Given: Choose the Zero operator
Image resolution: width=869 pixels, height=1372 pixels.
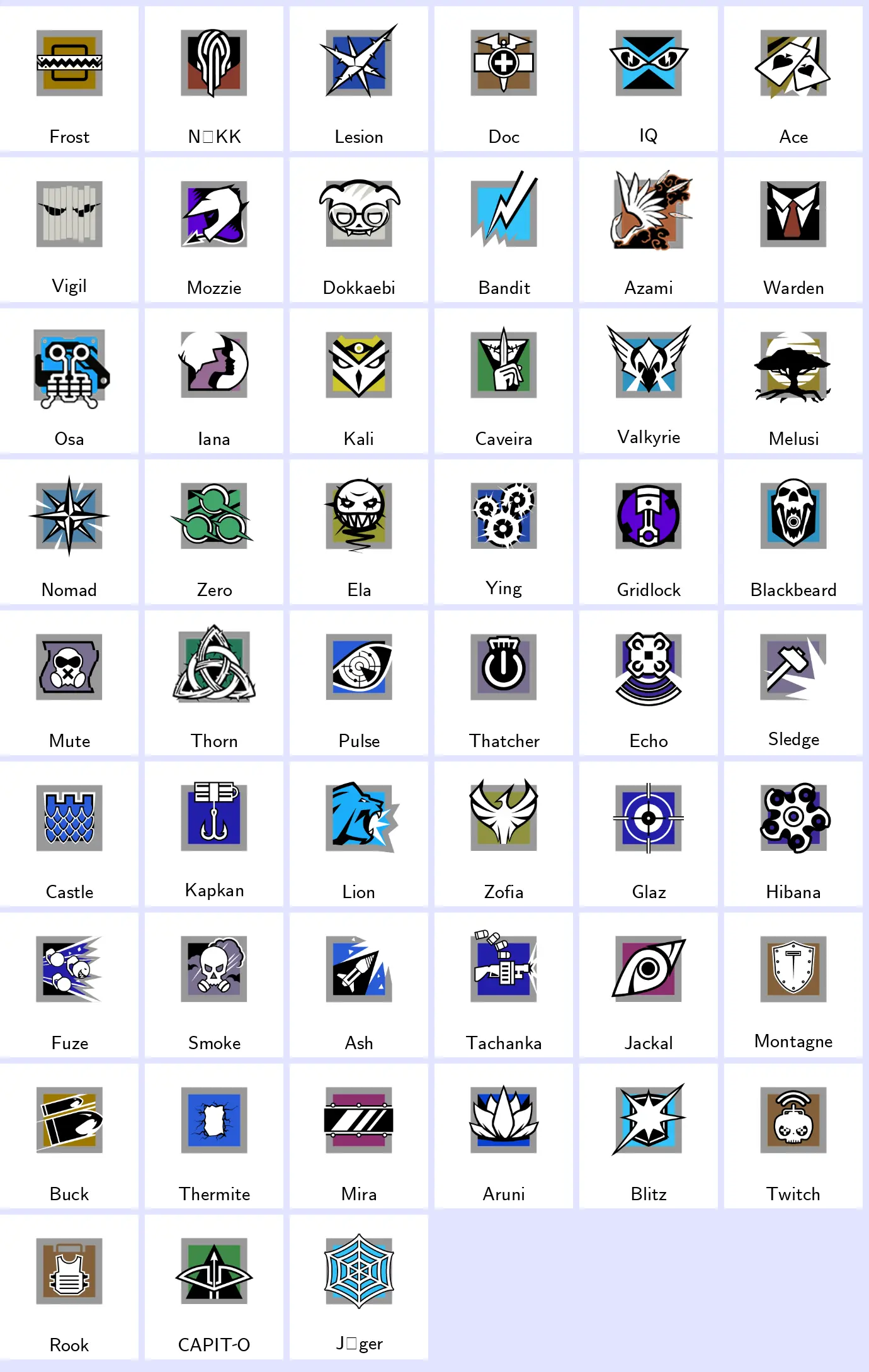Looking at the screenshot, I should tap(214, 532).
